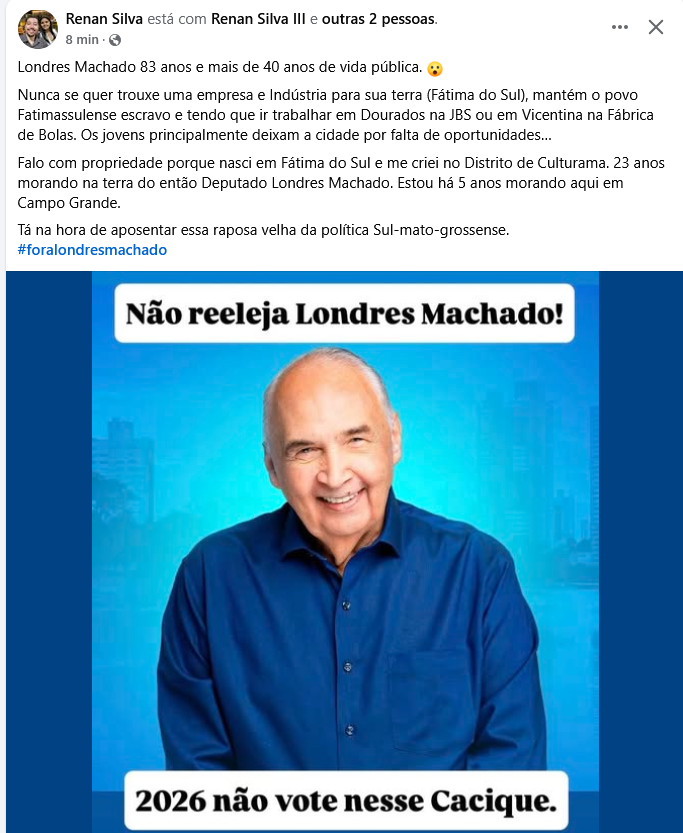
Task: Open the tagged profile Renan Silva III
Action: point(258,19)
